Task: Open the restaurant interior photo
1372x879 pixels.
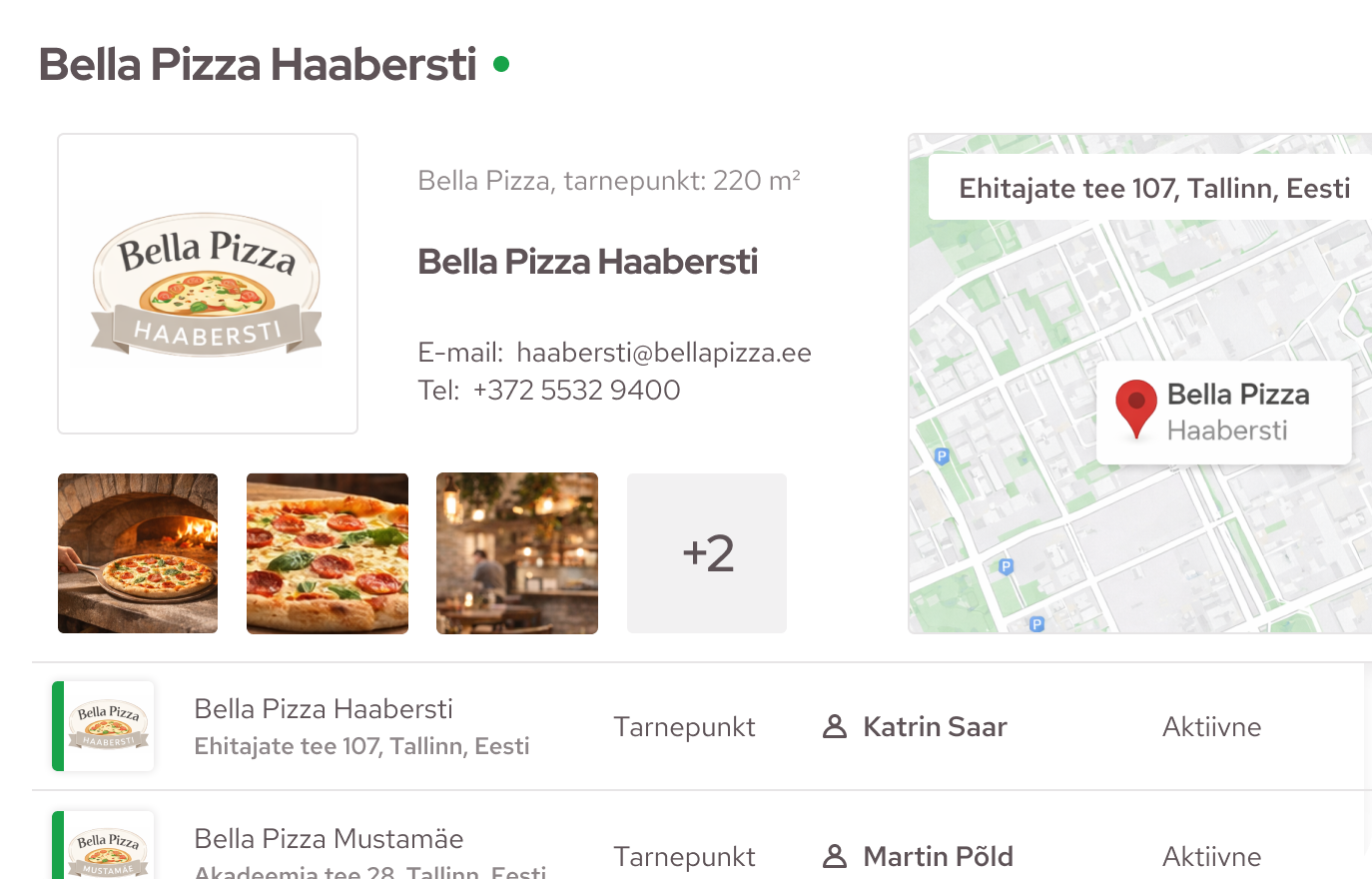Action: coord(517,553)
